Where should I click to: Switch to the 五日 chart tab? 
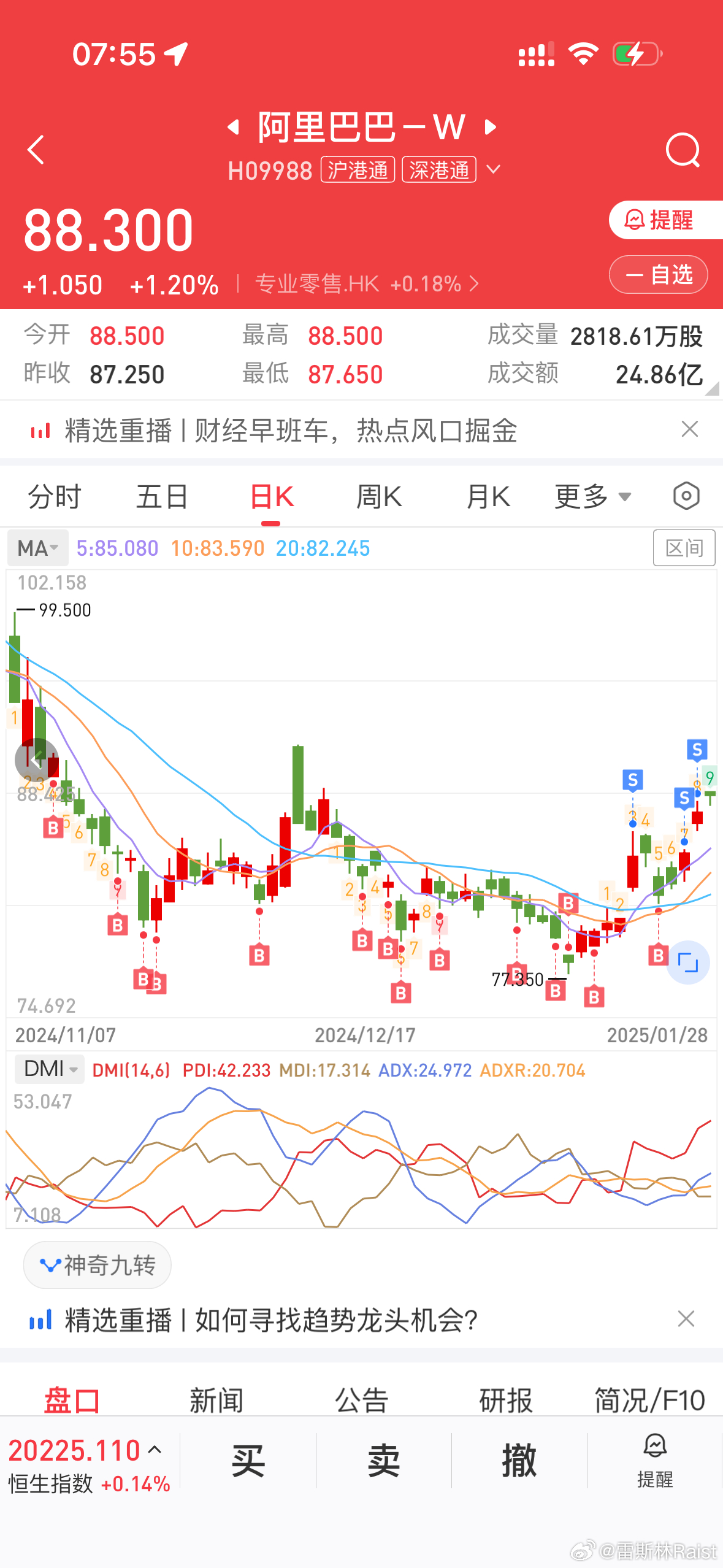pos(162,496)
